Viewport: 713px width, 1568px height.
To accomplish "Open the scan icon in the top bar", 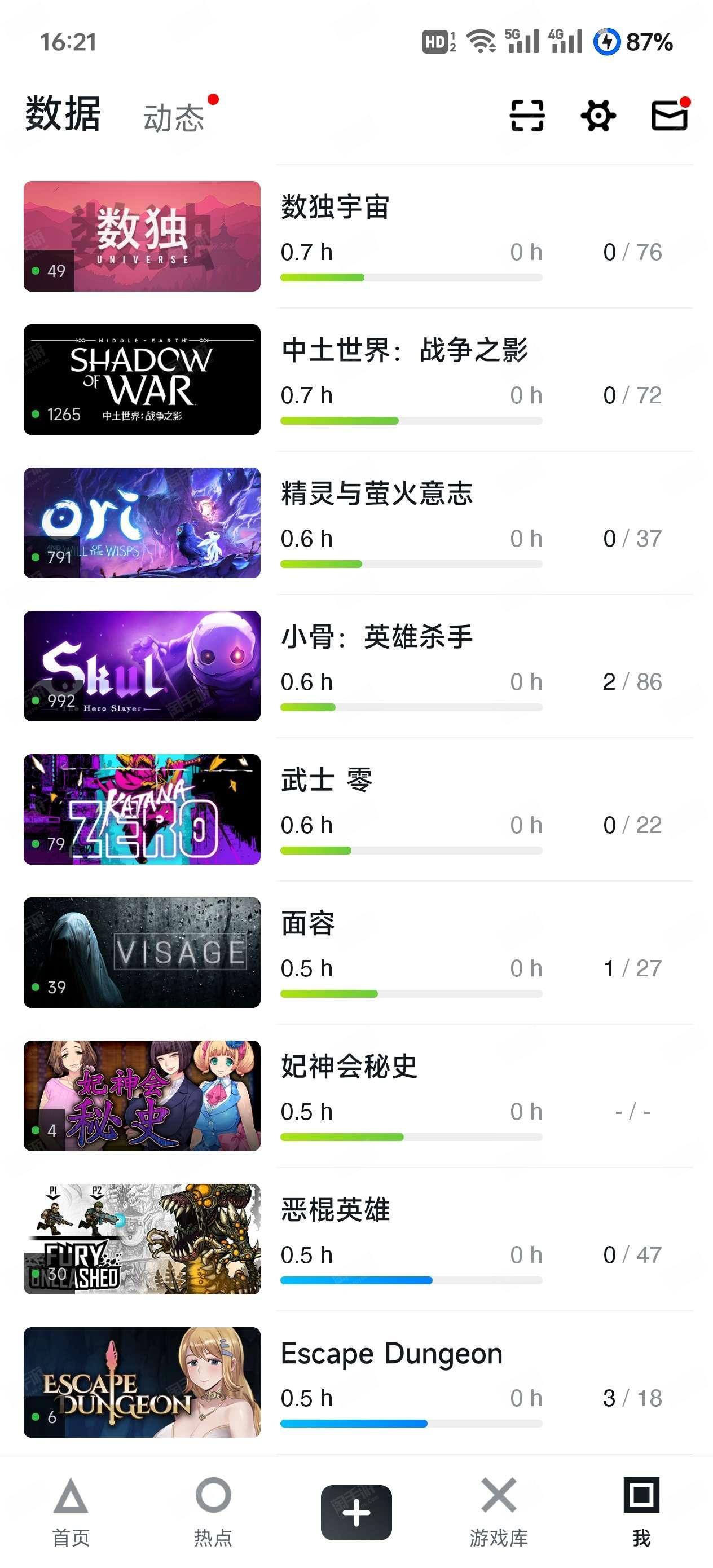I will (x=527, y=116).
